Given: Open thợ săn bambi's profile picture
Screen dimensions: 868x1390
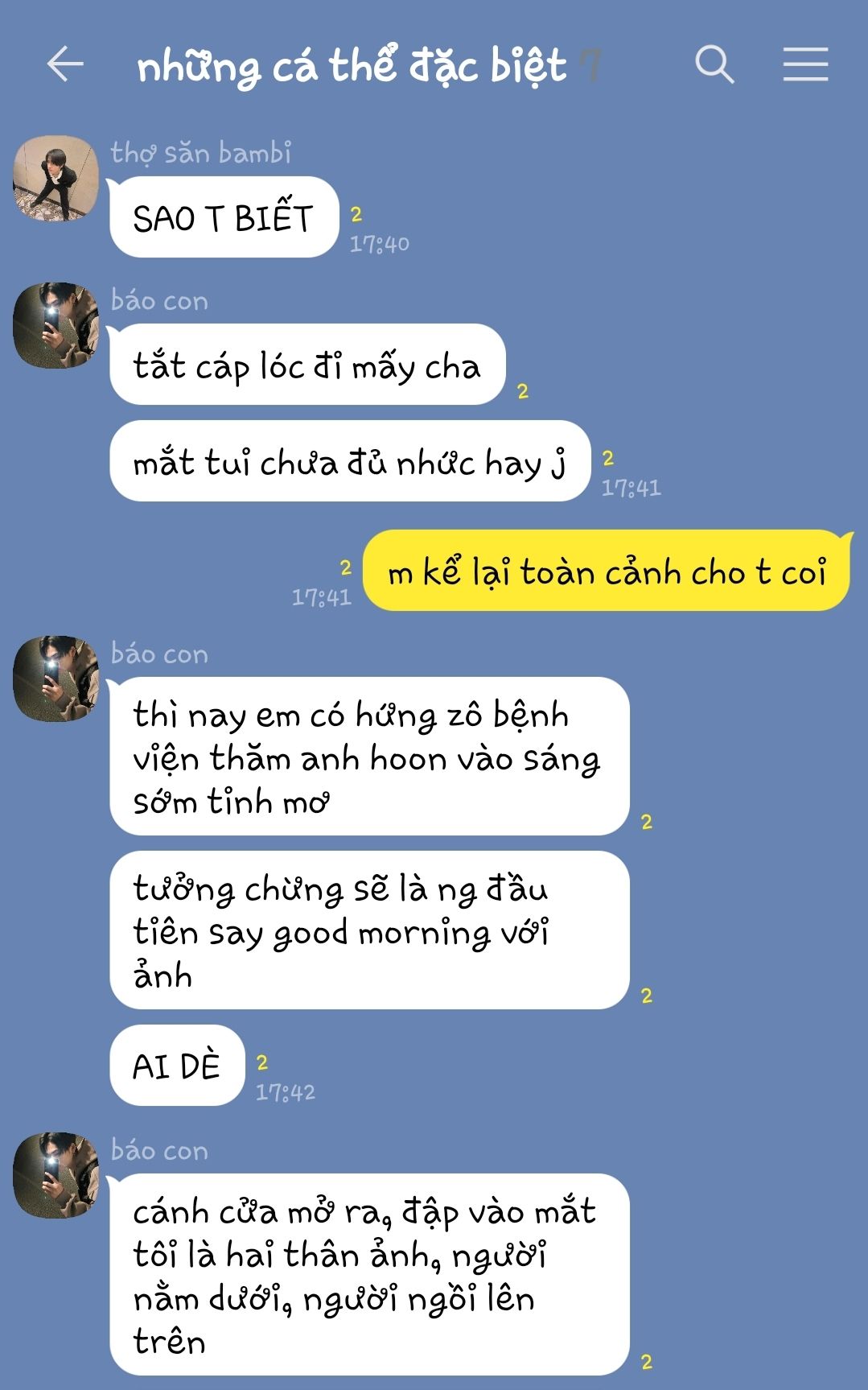Looking at the screenshot, I should 56,178.
